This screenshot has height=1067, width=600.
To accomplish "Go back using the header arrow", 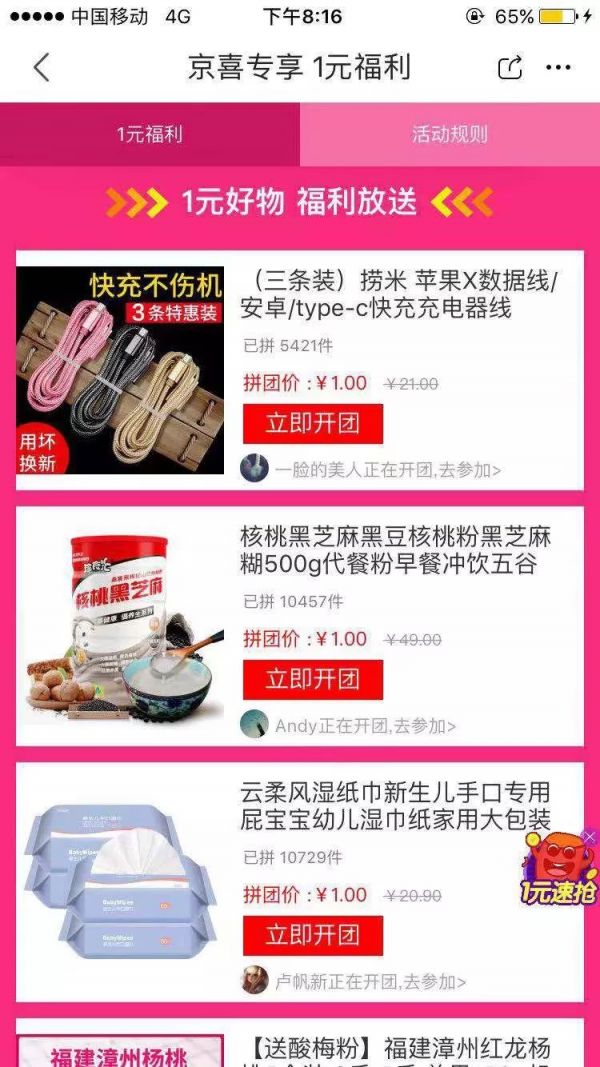I will (42, 68).
